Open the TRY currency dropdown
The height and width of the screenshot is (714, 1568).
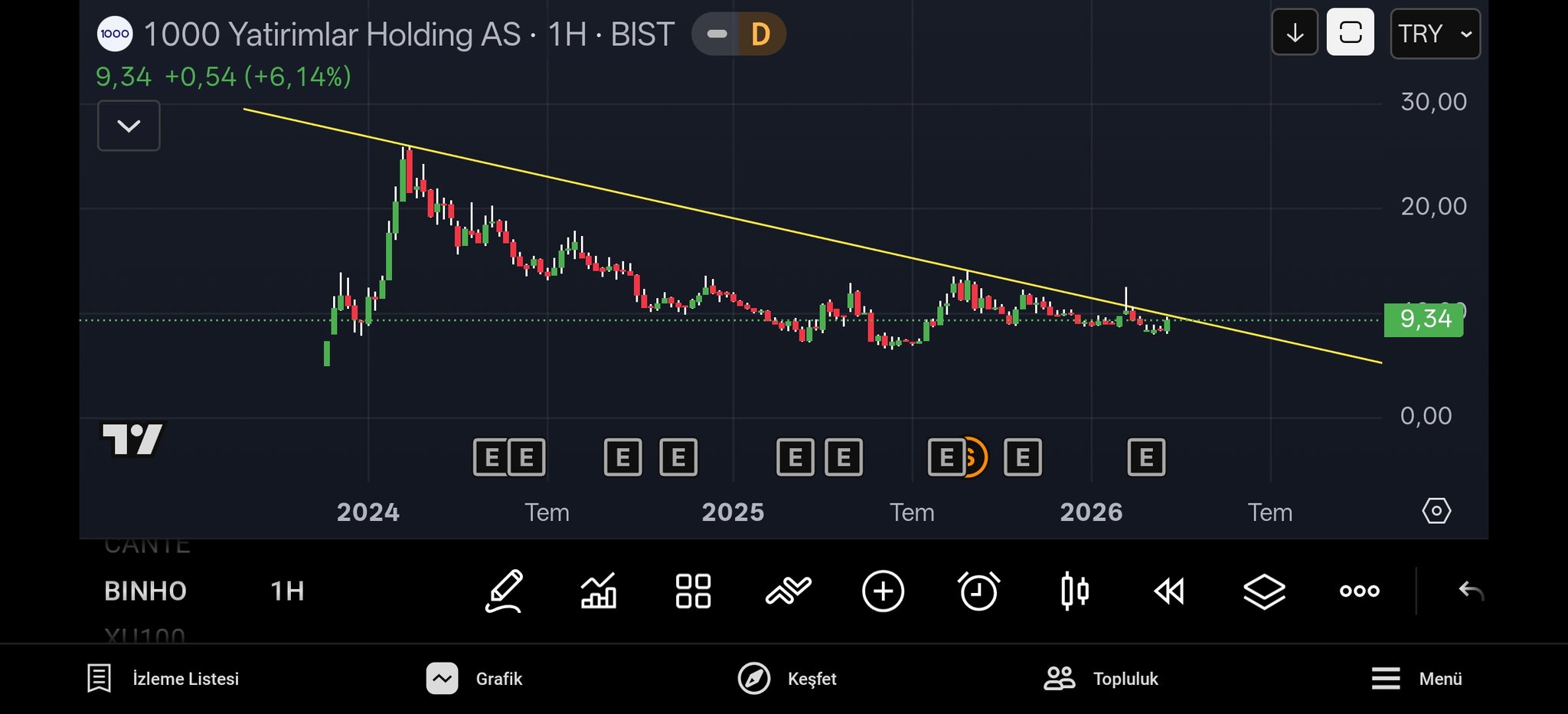click(1434, 34)
